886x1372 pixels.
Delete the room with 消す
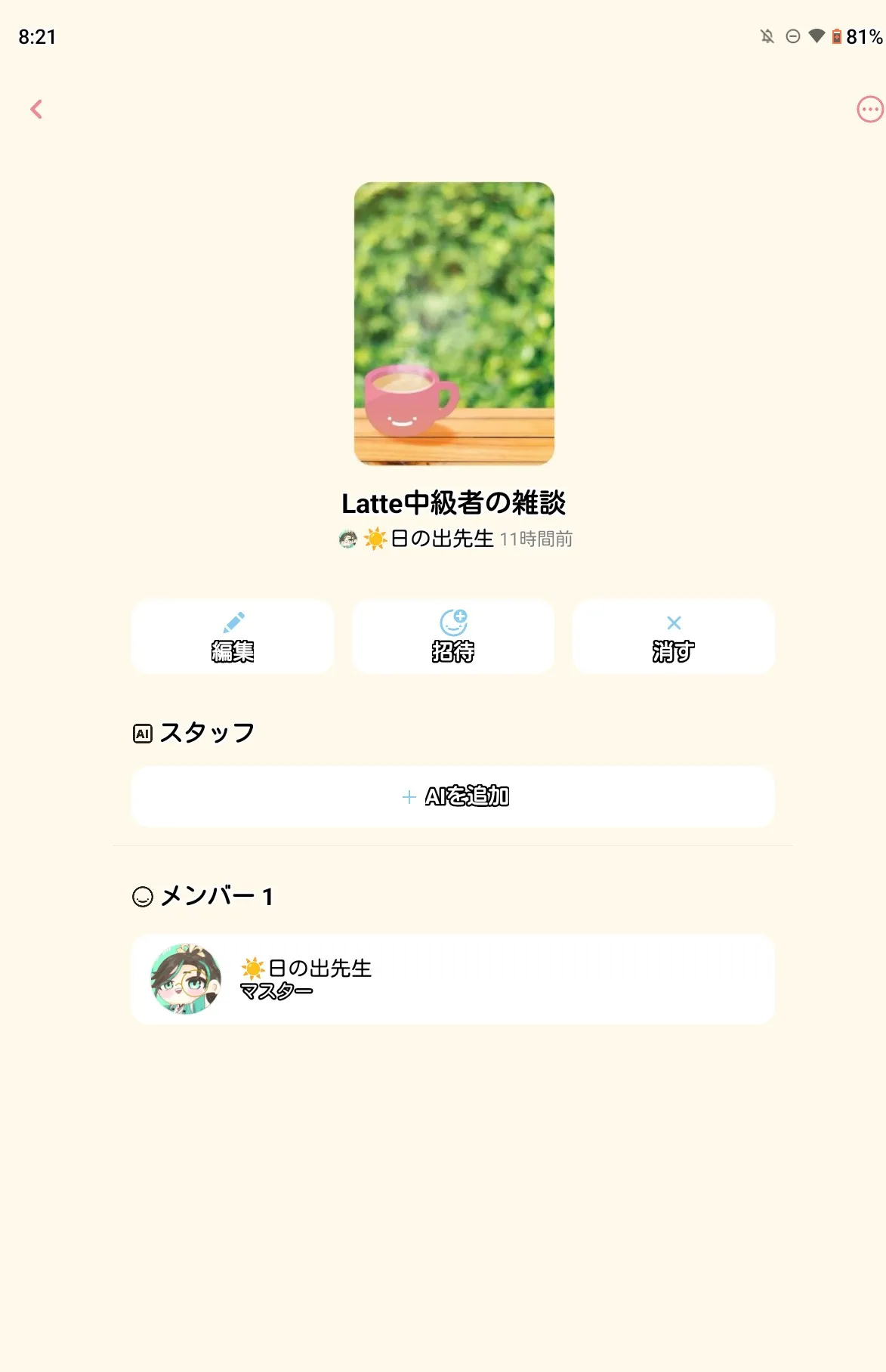tap(674, 637)
